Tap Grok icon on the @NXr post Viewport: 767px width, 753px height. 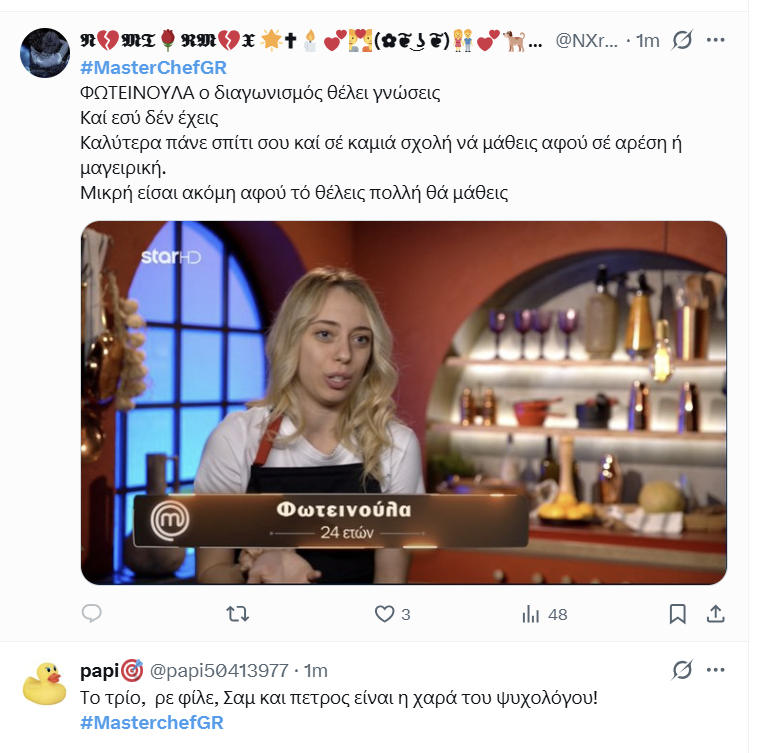click(x=682, y=40)
